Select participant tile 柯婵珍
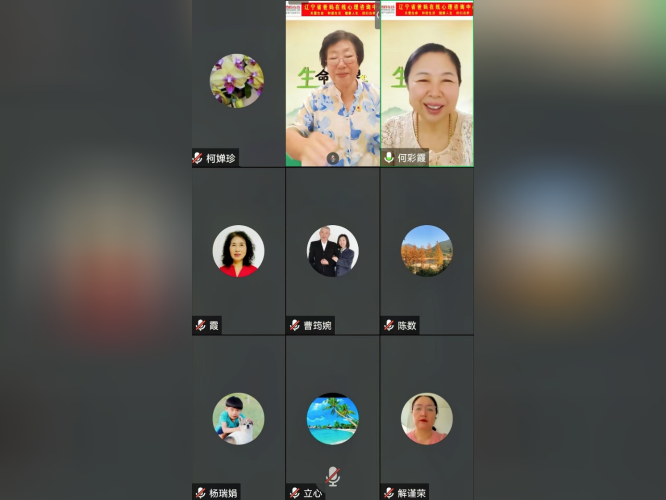 click(237, 84)
